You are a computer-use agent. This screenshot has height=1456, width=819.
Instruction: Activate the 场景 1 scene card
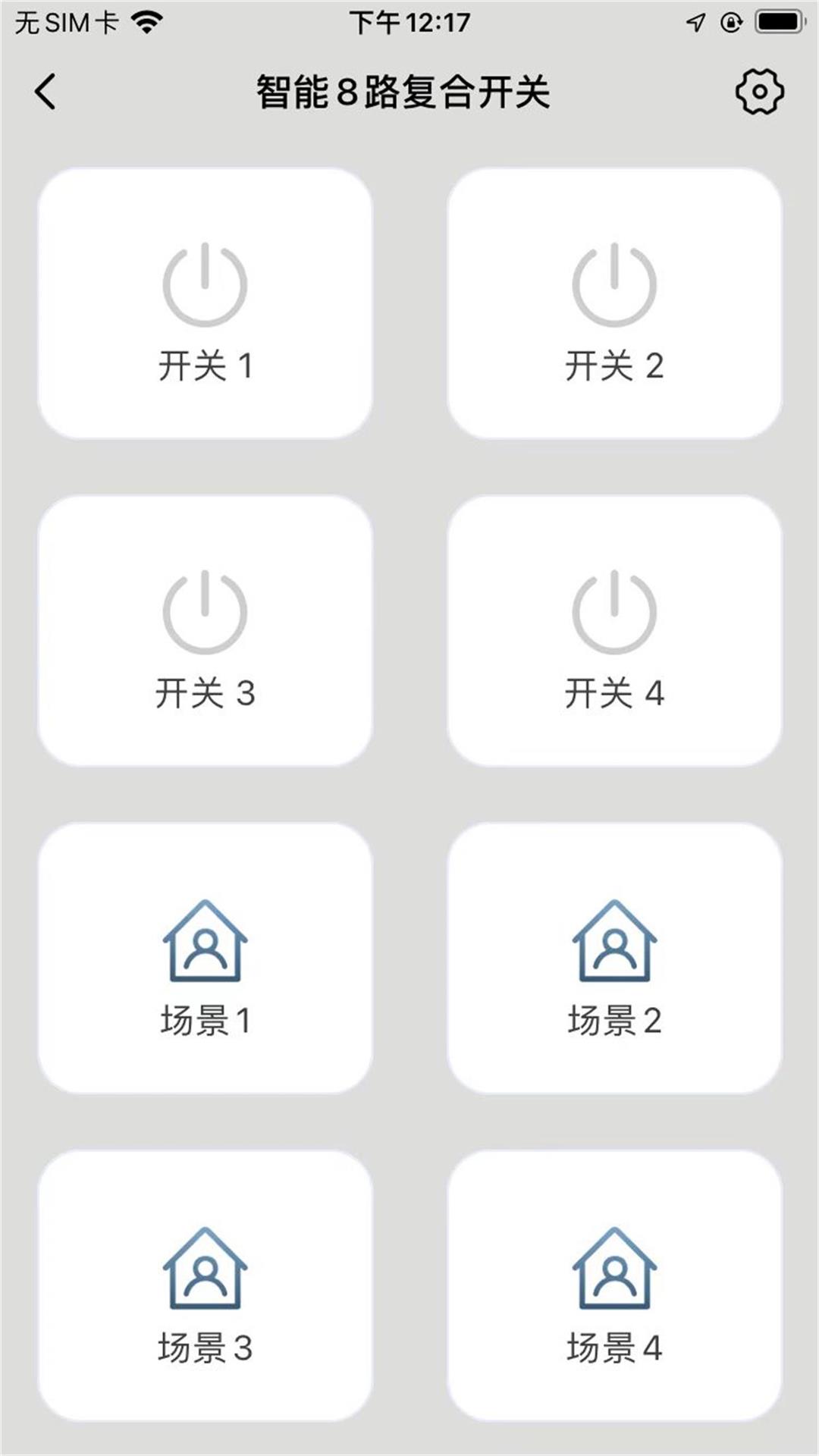tap(205, 959)
